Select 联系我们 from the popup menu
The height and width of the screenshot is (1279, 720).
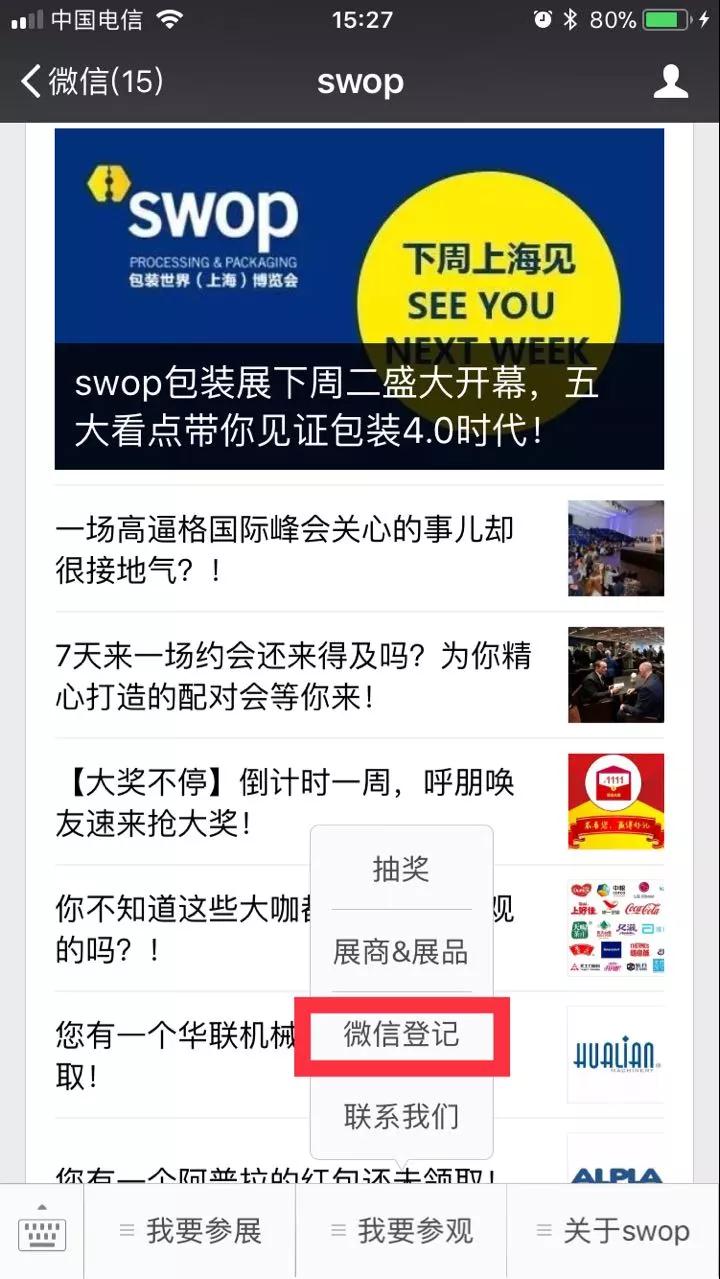(401, 1116)
